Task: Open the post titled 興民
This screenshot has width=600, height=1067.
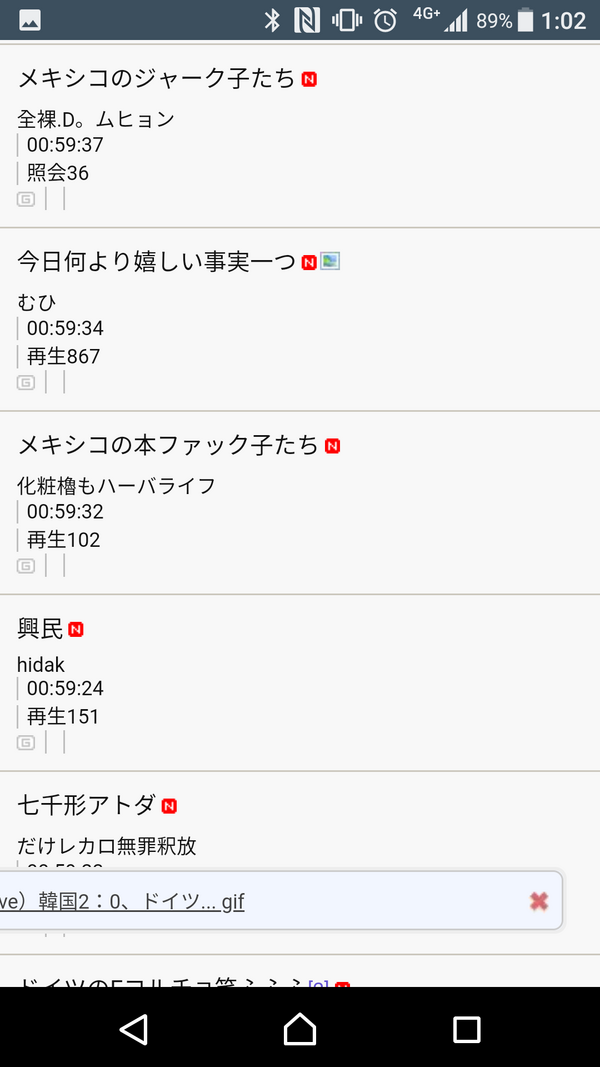Action: click(x=40, y=629)
